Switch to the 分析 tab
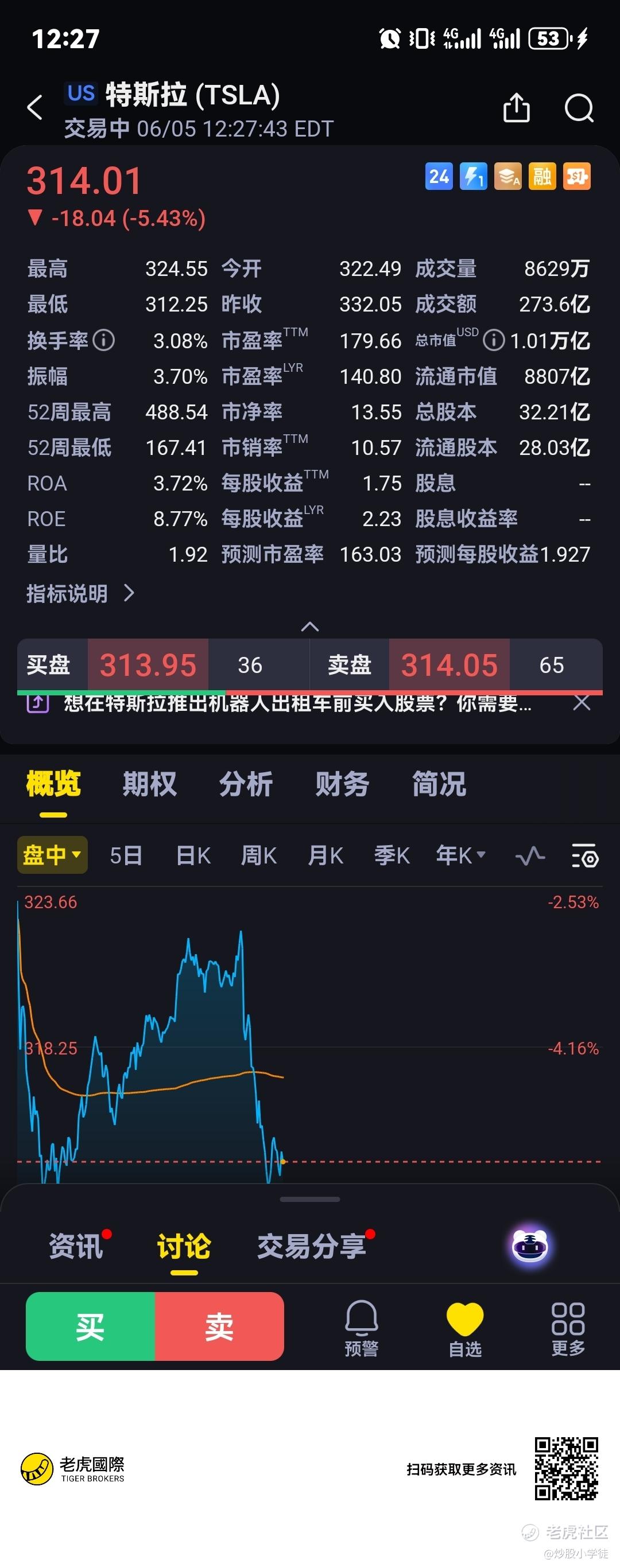Image resolution: width=620 pixels, height=1568 pixels. 246,784
